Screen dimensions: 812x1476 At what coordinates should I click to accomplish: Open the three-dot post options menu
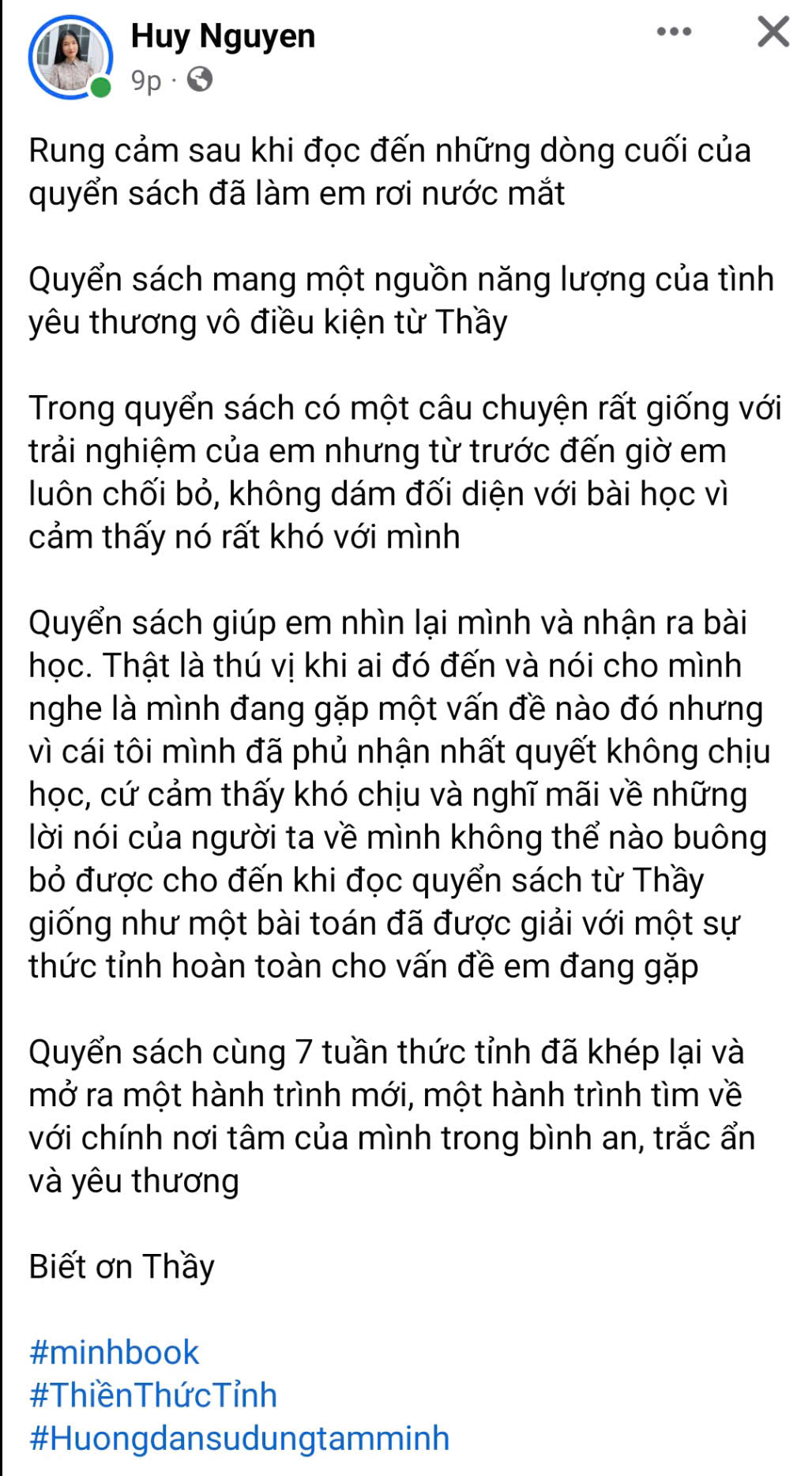[x=674, y=32]
